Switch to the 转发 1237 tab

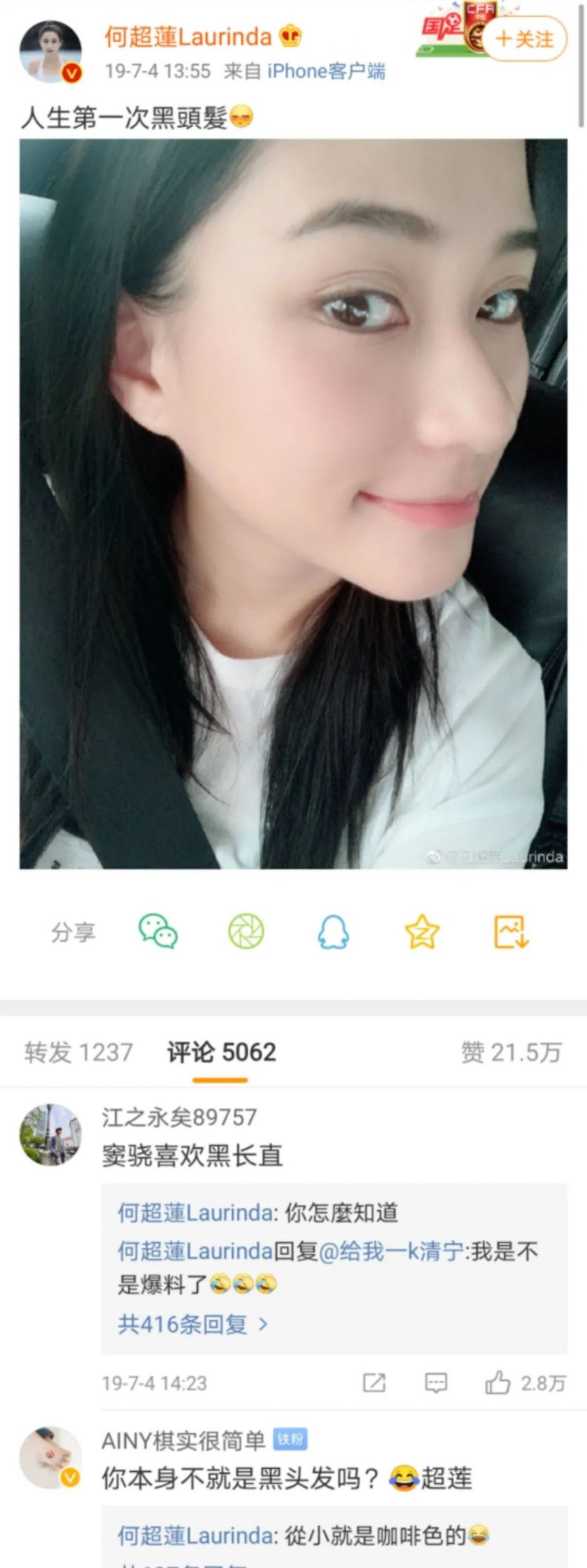79,1053
